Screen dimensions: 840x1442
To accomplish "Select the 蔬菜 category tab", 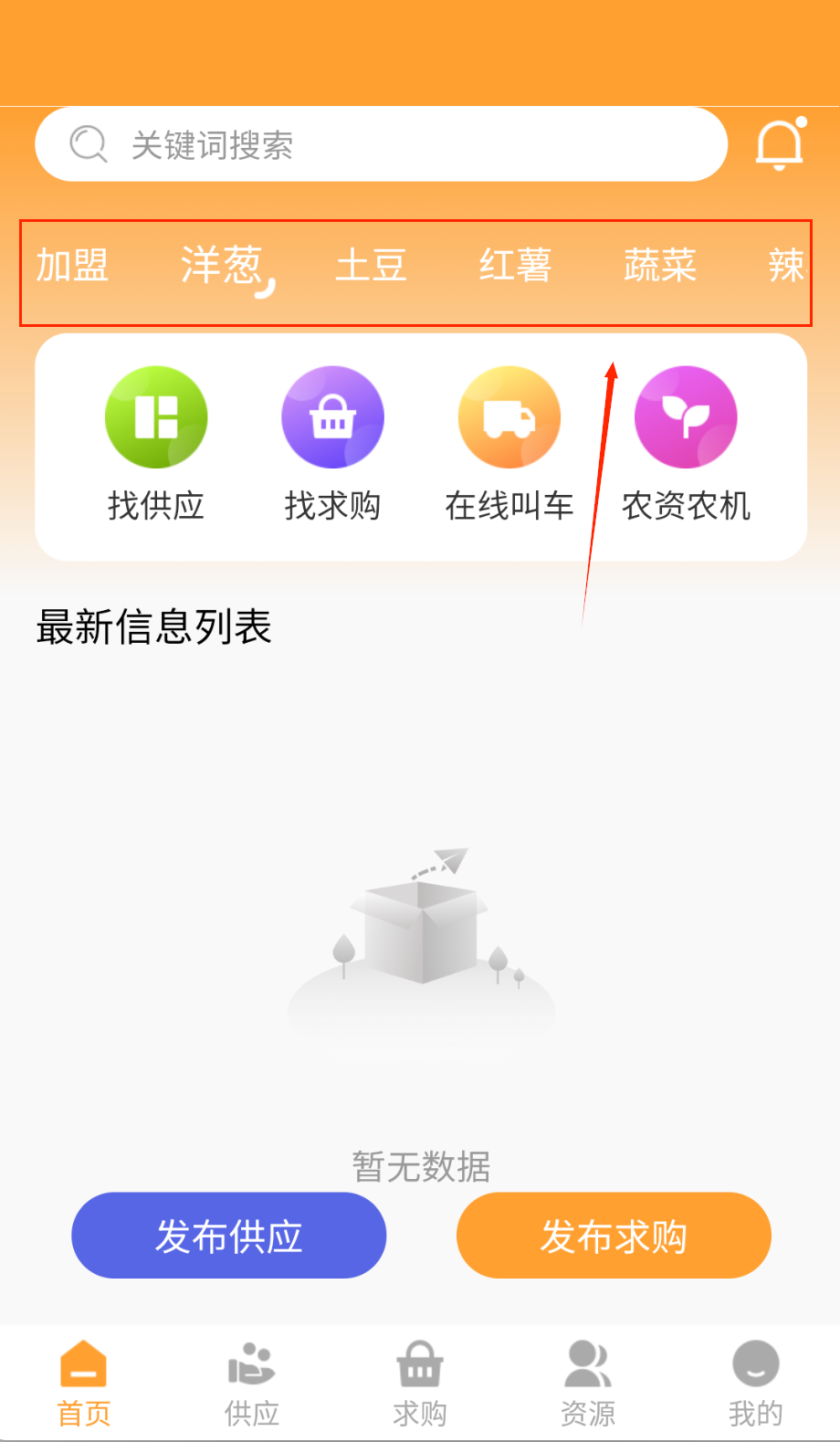I will pyautogui.click(x=660, y=266).
